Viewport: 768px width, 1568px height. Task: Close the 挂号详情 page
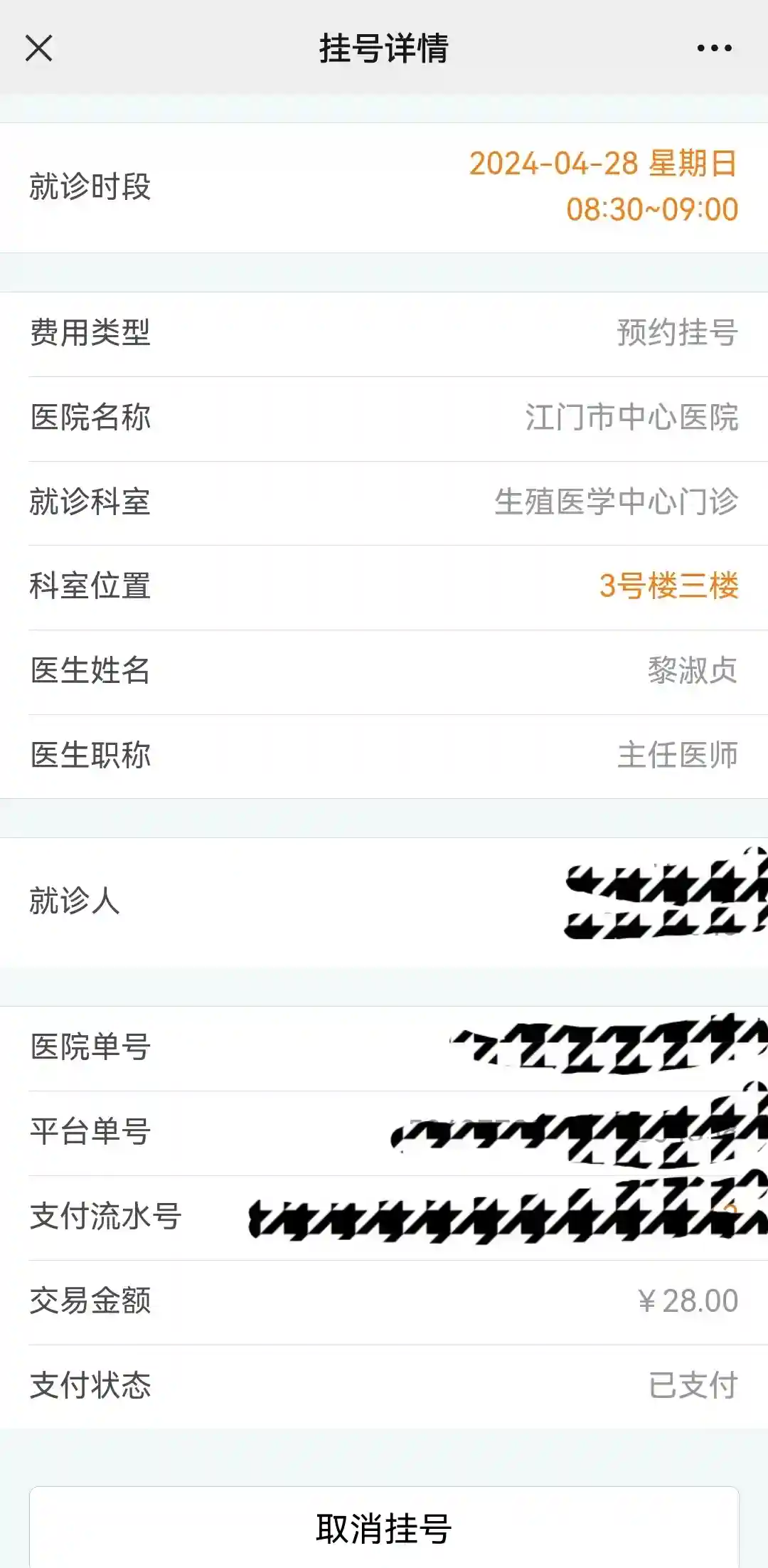[39, 48]
